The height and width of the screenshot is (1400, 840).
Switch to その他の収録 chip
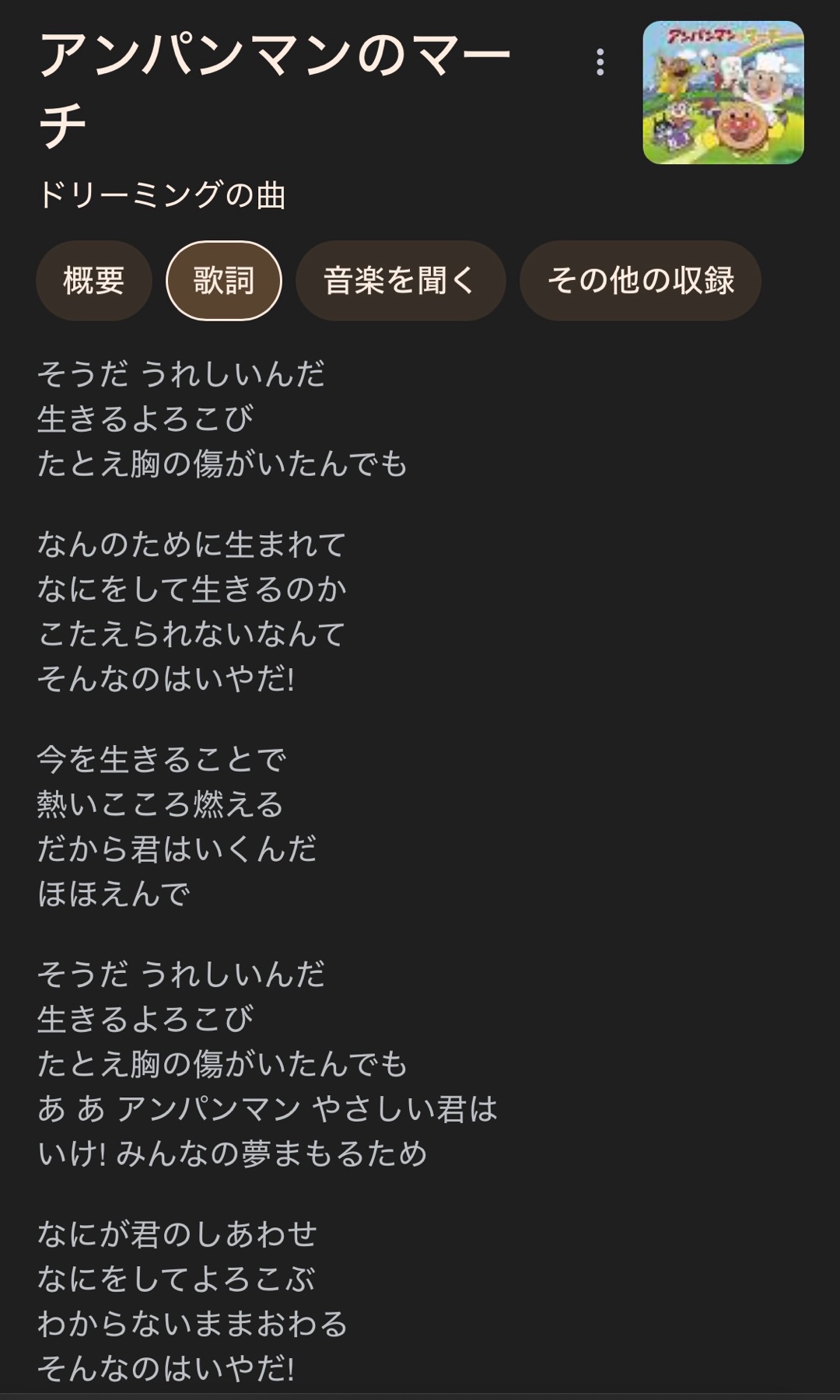(640, 280)
